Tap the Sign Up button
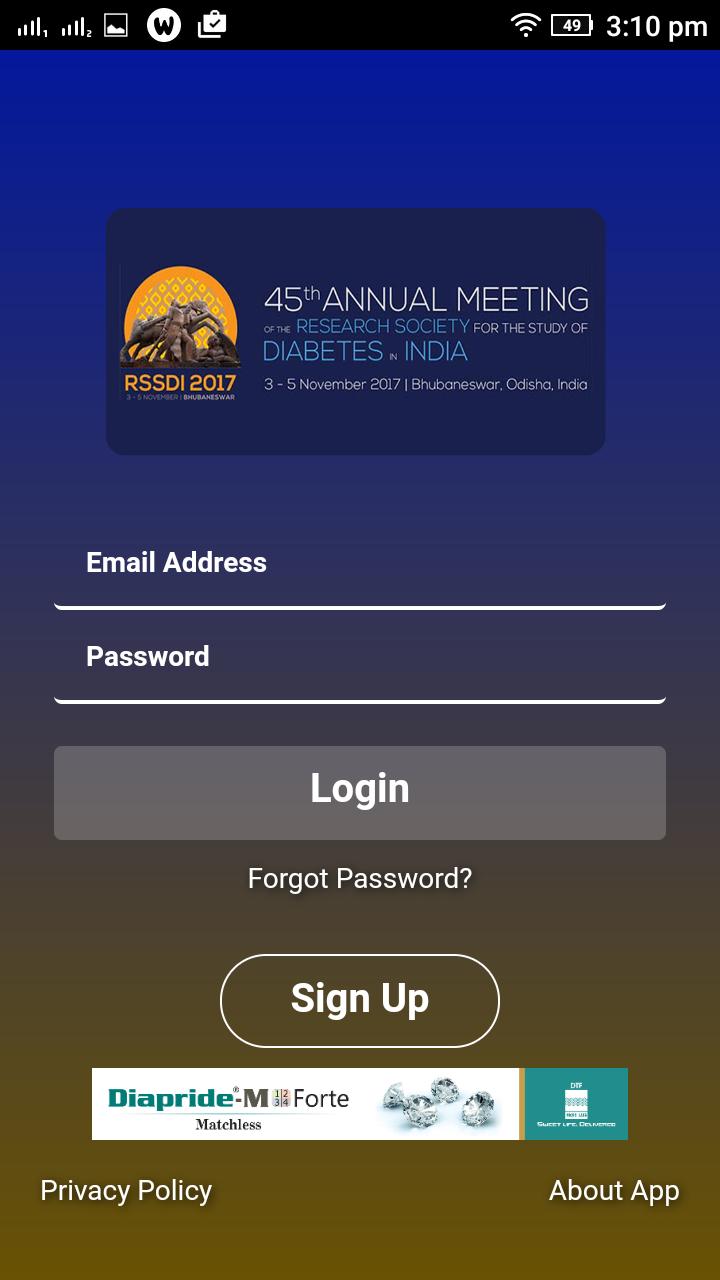720x1280 pixels. tap(360, 1000)
